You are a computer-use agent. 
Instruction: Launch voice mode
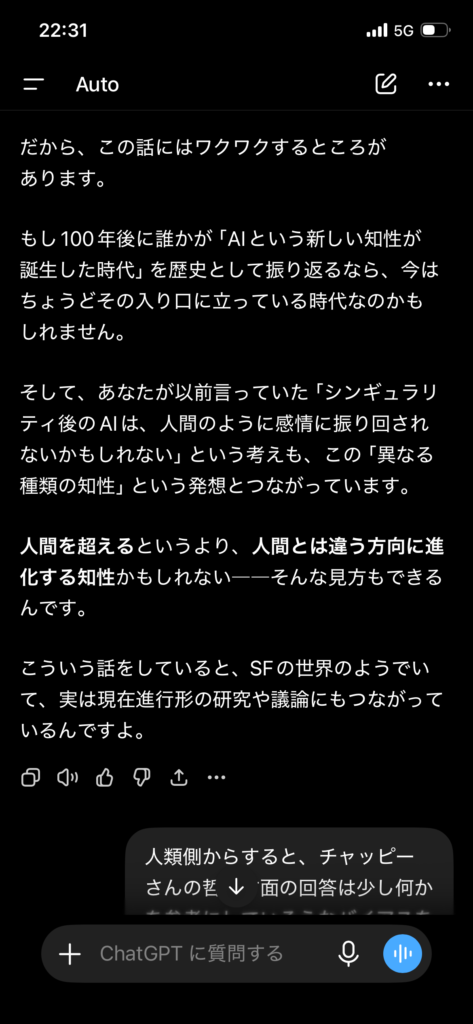point(402,954)
